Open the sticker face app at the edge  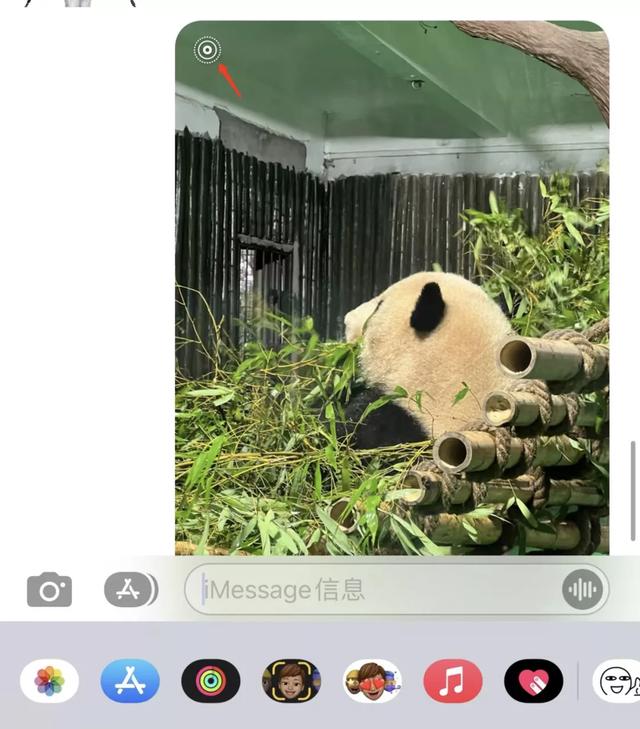pos(616,682)
